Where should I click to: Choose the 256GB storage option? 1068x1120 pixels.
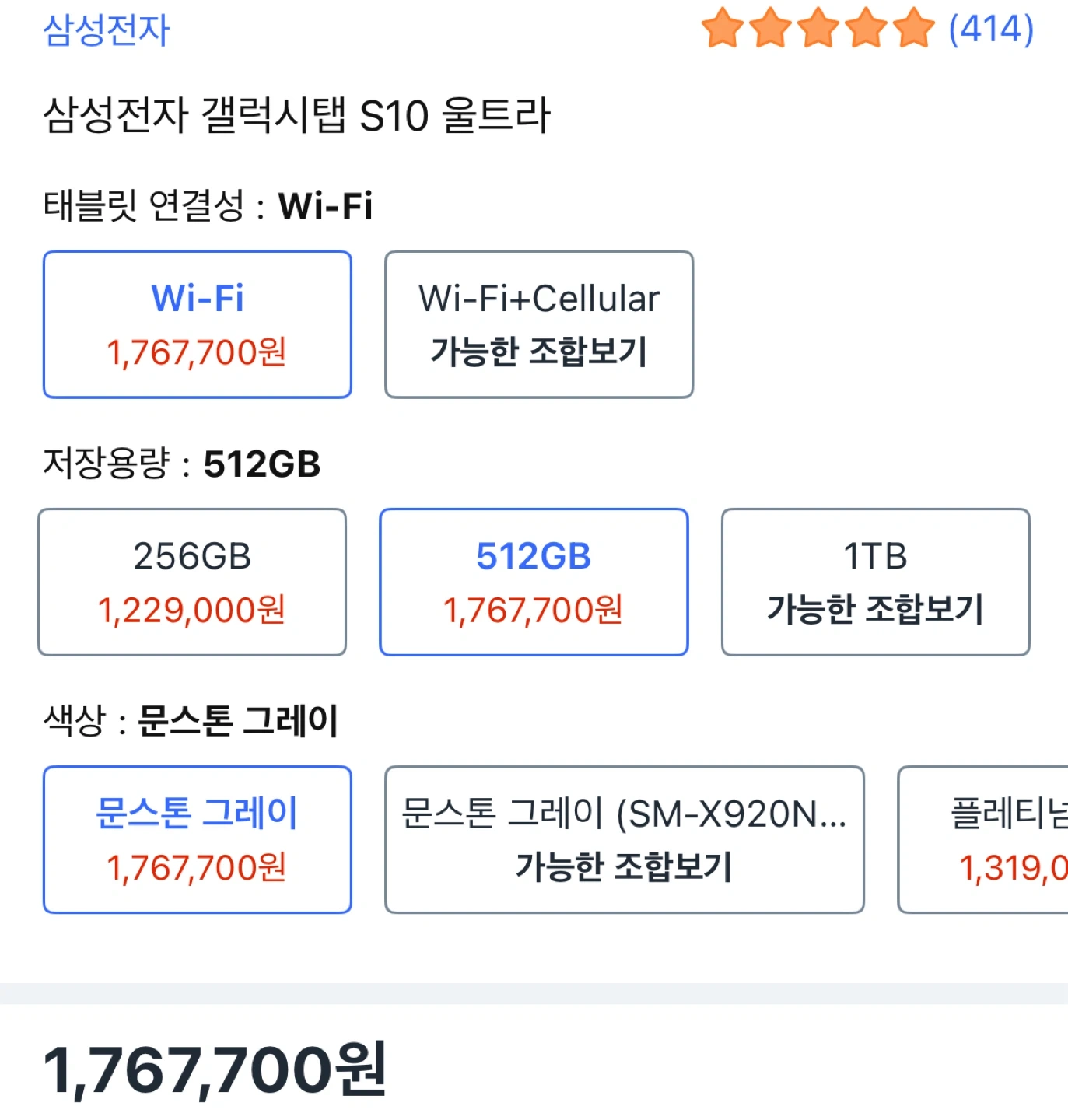pyautogui.click(x=191, y=582)
